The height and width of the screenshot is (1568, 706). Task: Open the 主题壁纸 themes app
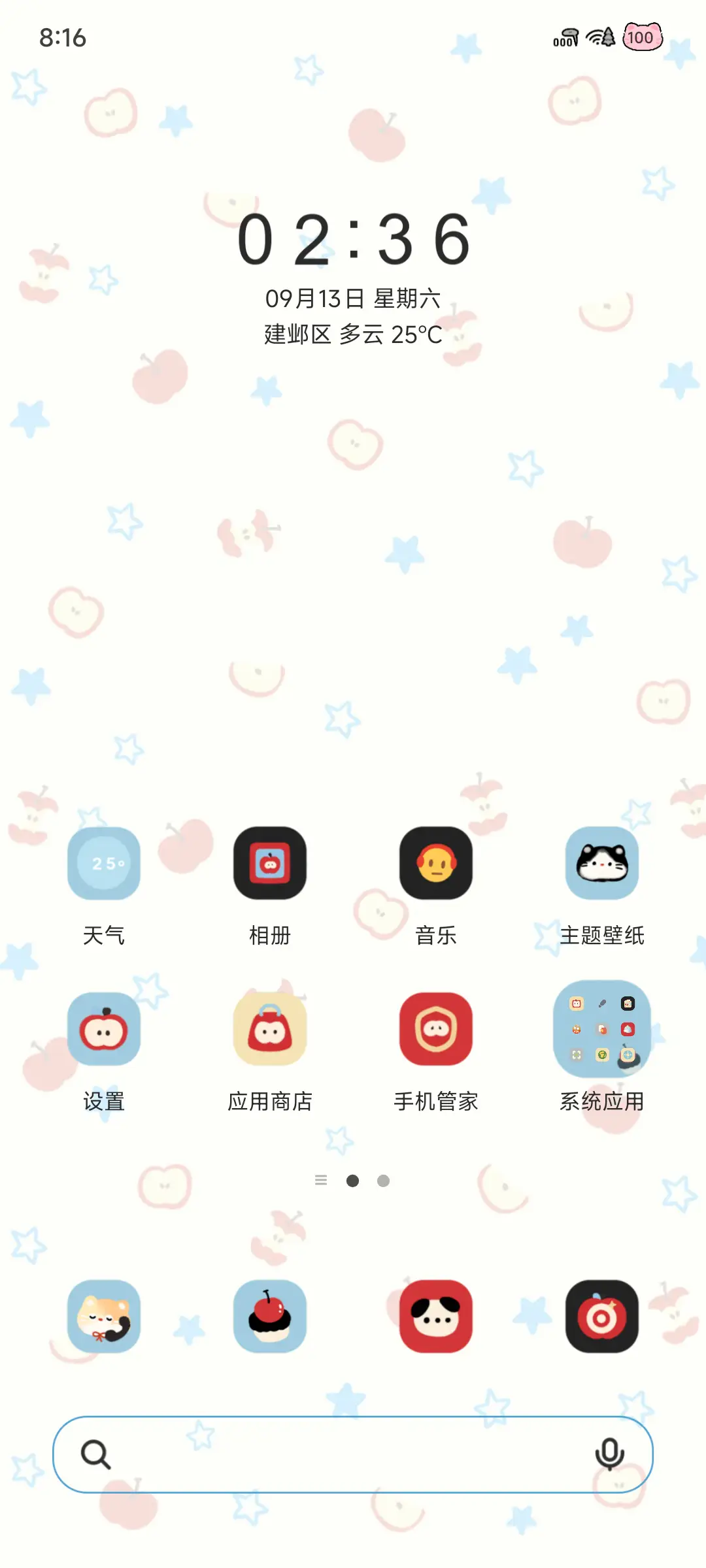(602, 864)
